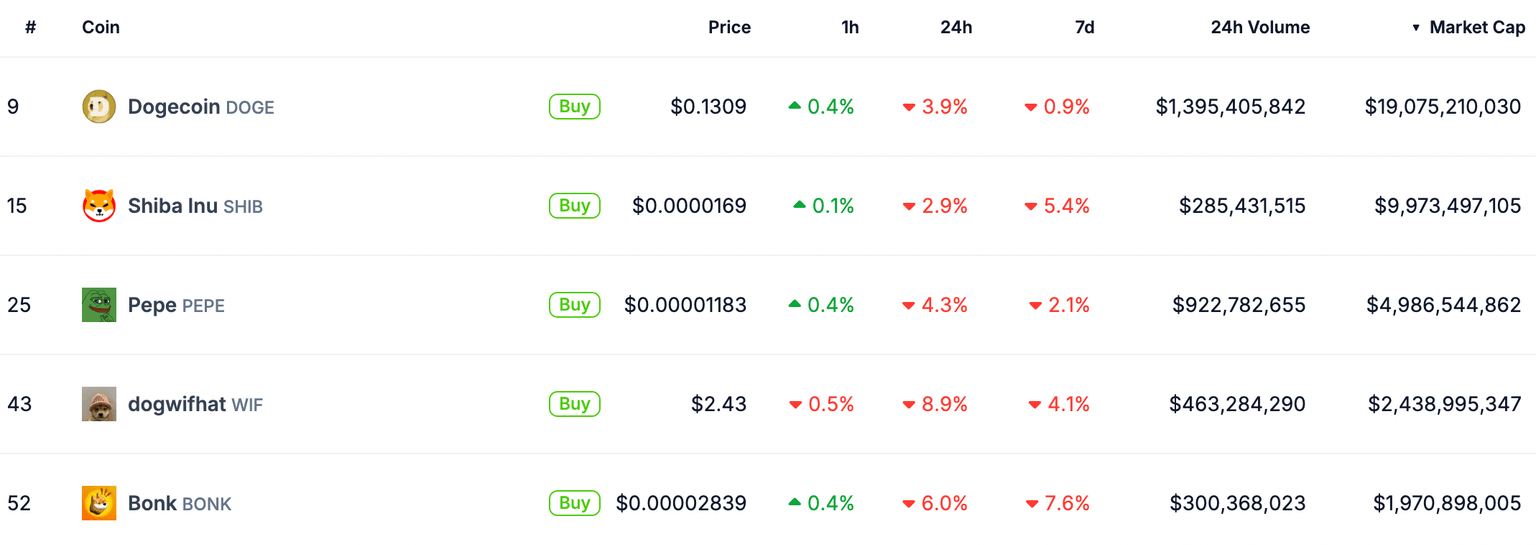Sort coins by 24h Volume

1260,28
